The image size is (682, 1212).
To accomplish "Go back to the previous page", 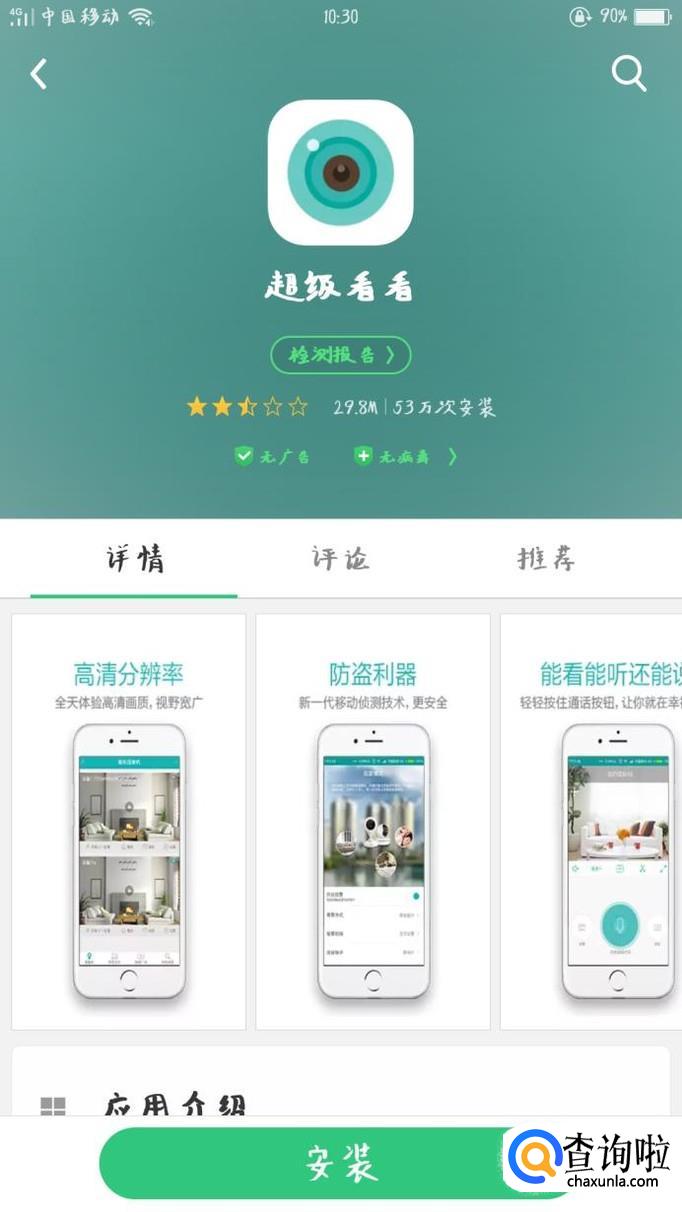I will tap(39, 74).
